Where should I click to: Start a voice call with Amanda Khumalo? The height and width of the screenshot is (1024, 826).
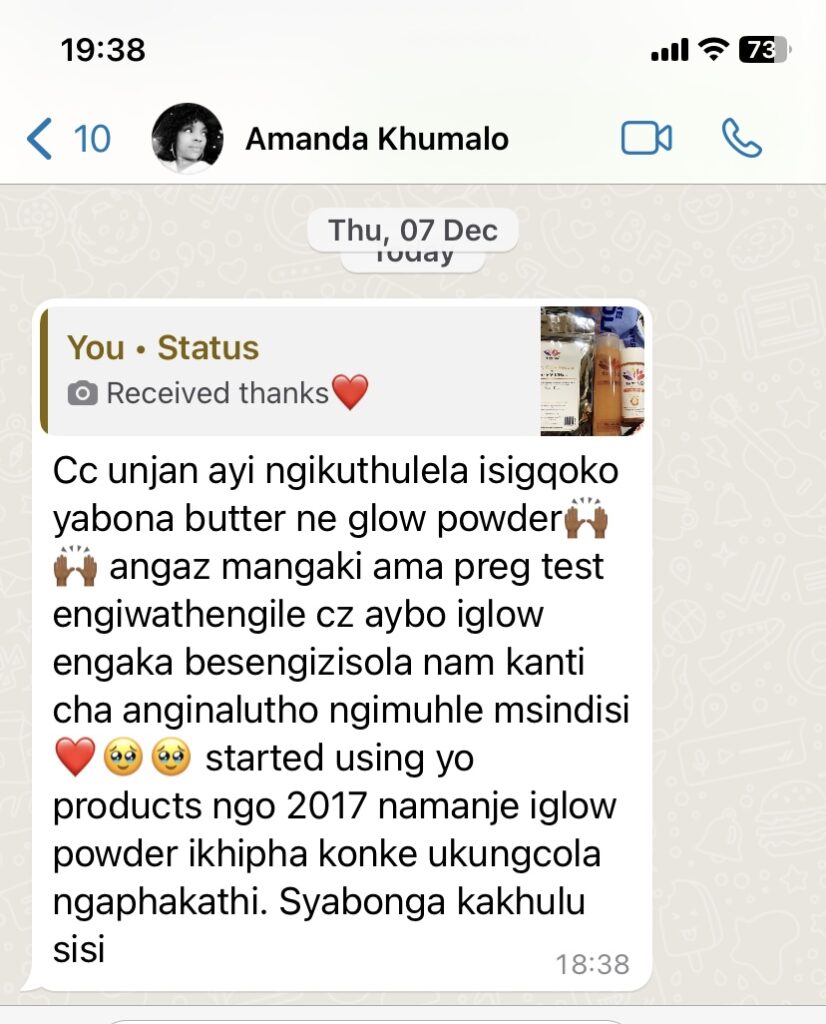741,139
